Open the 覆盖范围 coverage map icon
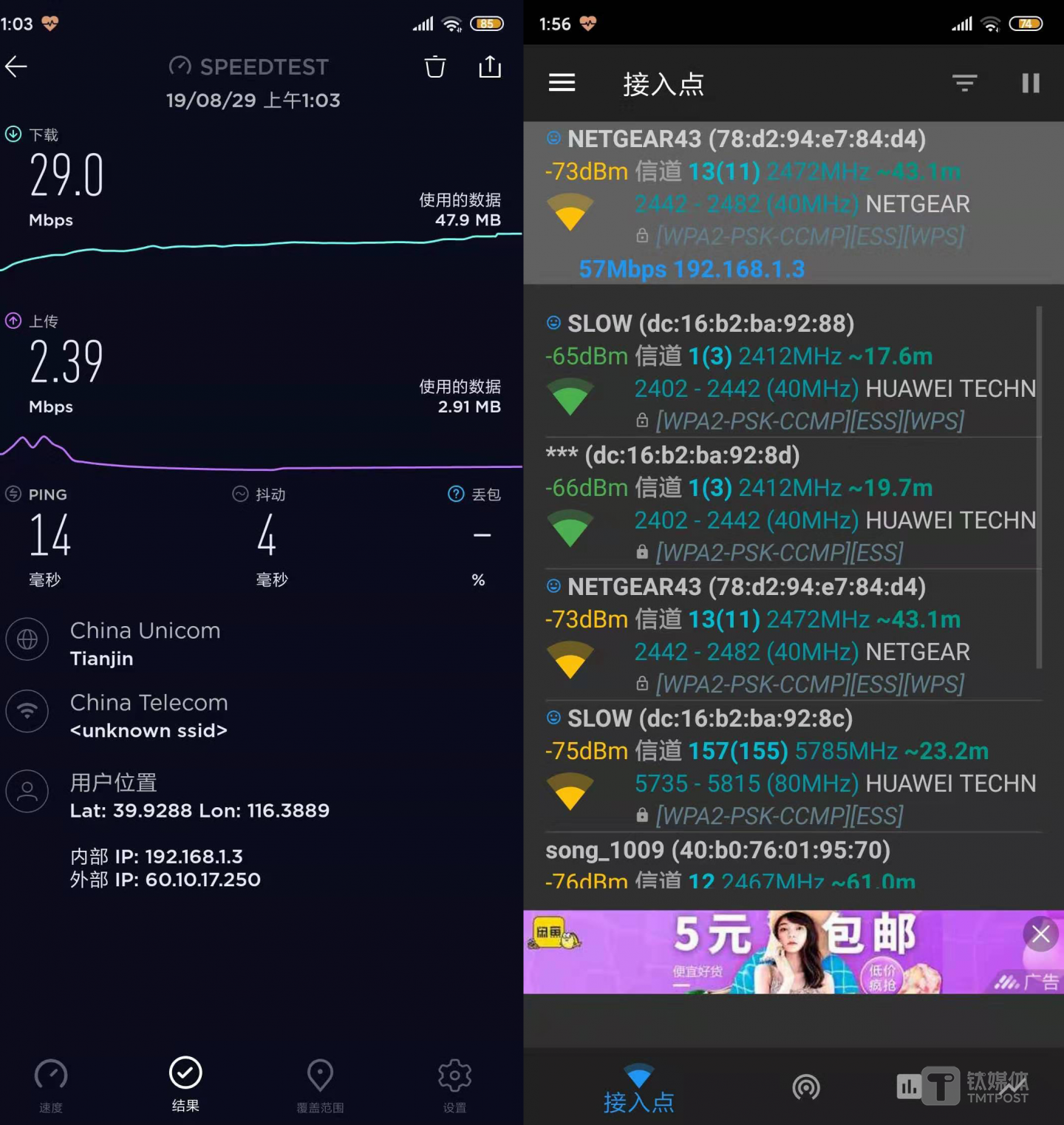Image resolution: width=1064 pixels, height=1125 pixels. pos(320,1075)
